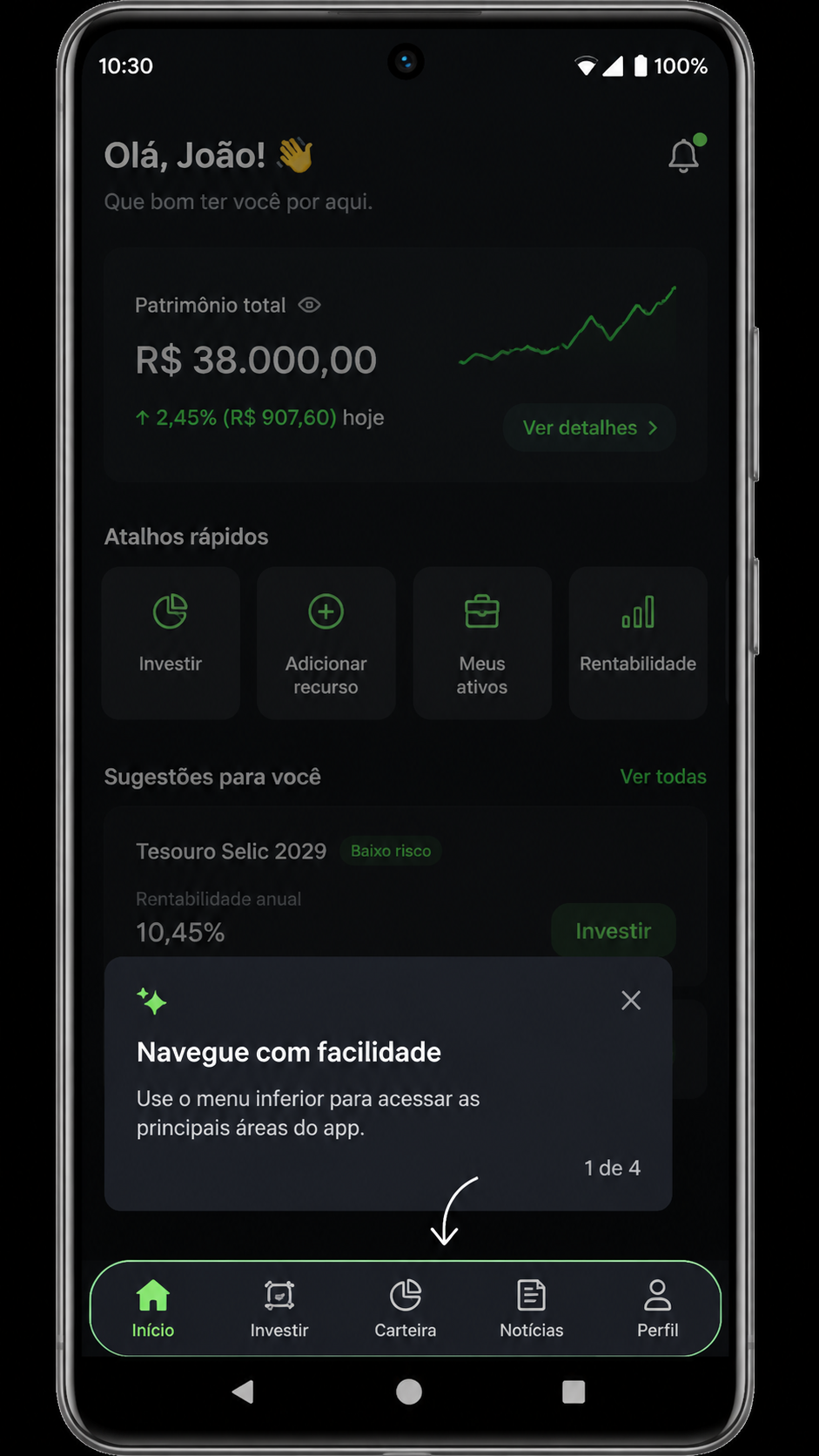Image resolution: width=819 pixels, height=1456 pixels.
Task: Tap Ver detalhes button
Action: [589, 428]
